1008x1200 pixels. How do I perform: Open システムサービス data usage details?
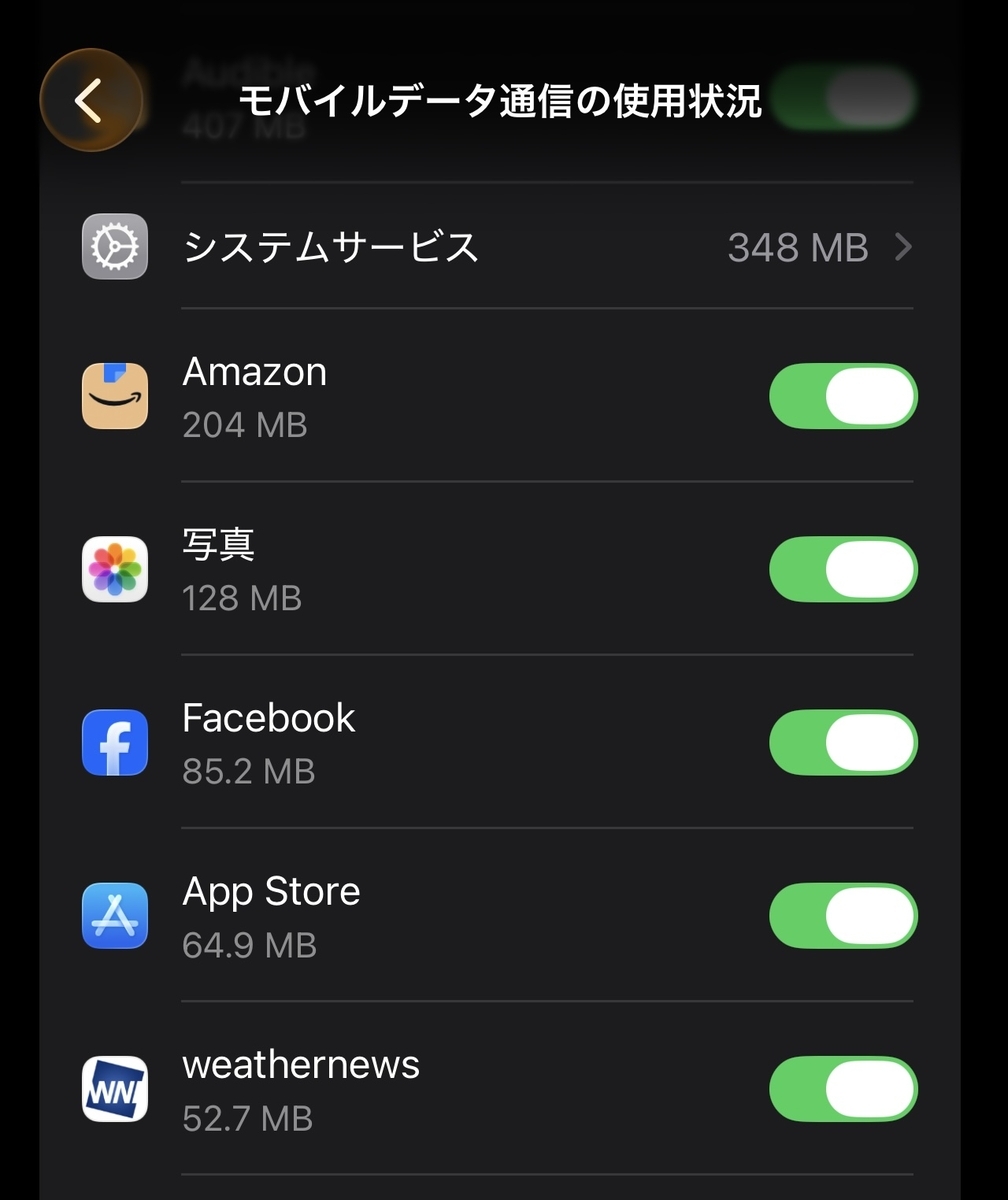498,246
